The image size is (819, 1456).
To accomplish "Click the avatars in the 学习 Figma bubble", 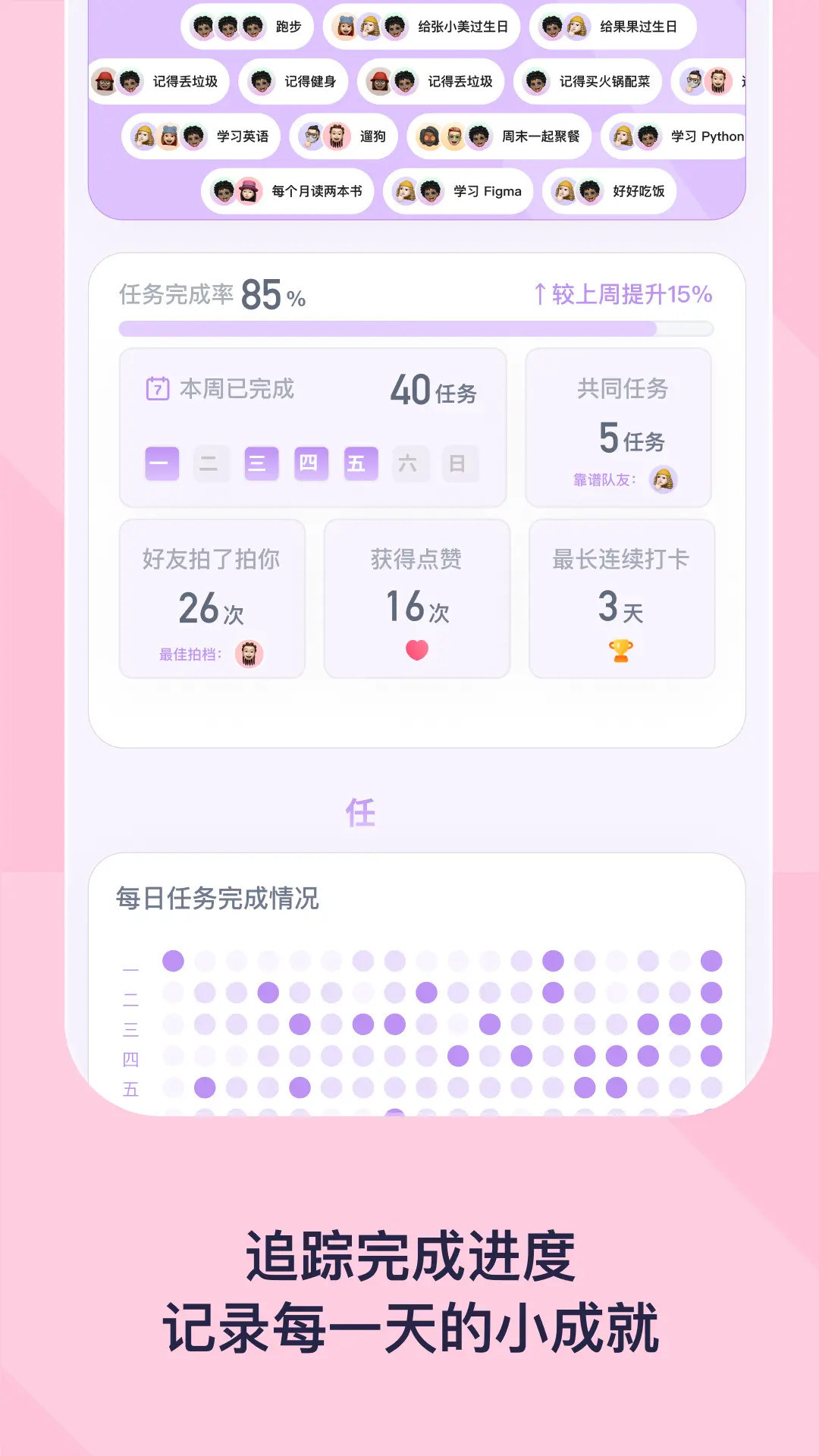I will coord(415,191).
